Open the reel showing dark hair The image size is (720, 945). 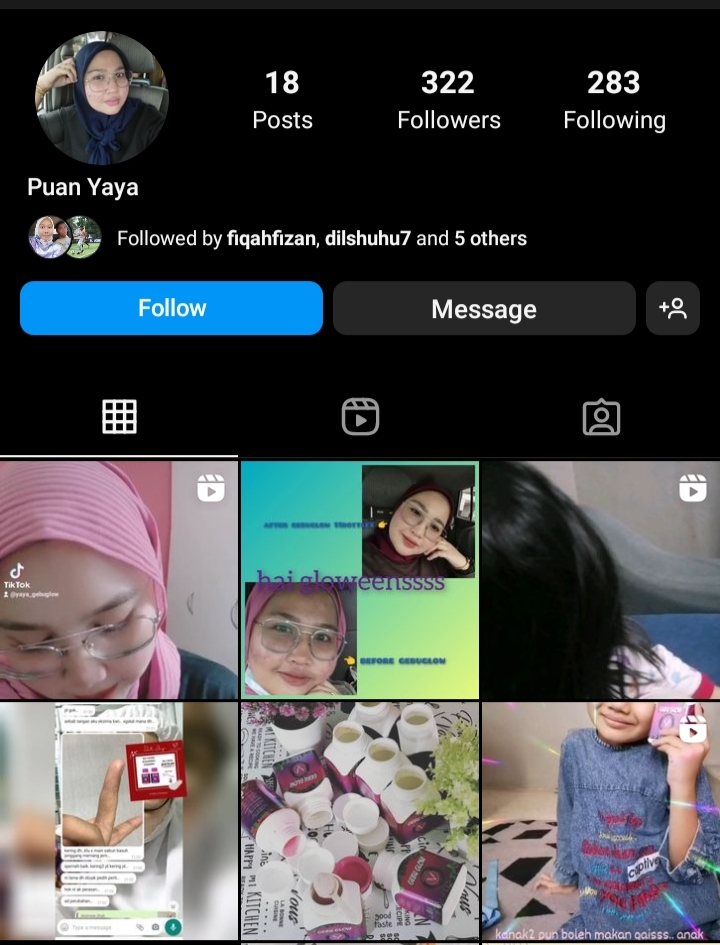tap(600, 580)
